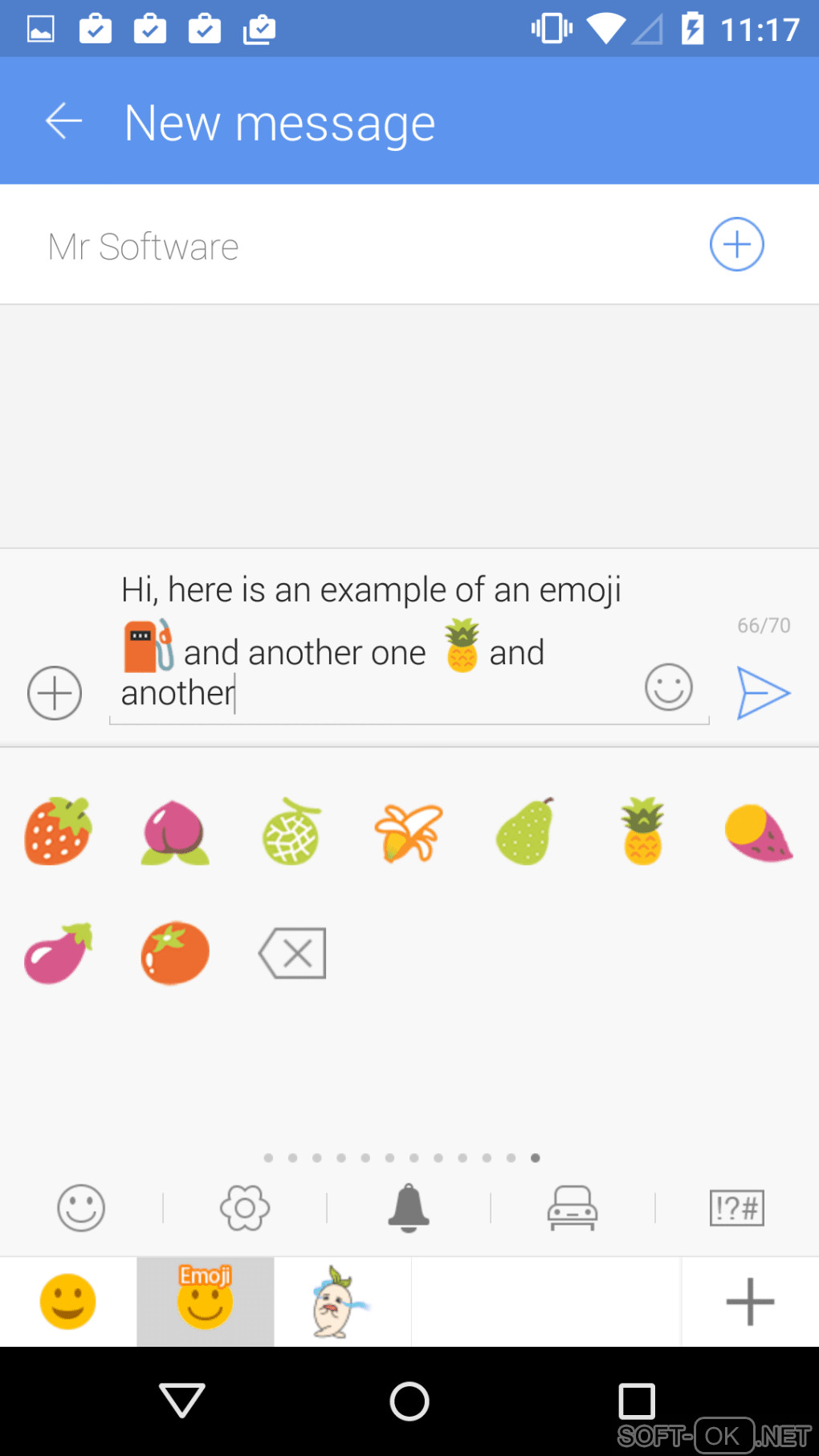
Task: Insert the tomato emoji
Action: [x=175, y=953]
